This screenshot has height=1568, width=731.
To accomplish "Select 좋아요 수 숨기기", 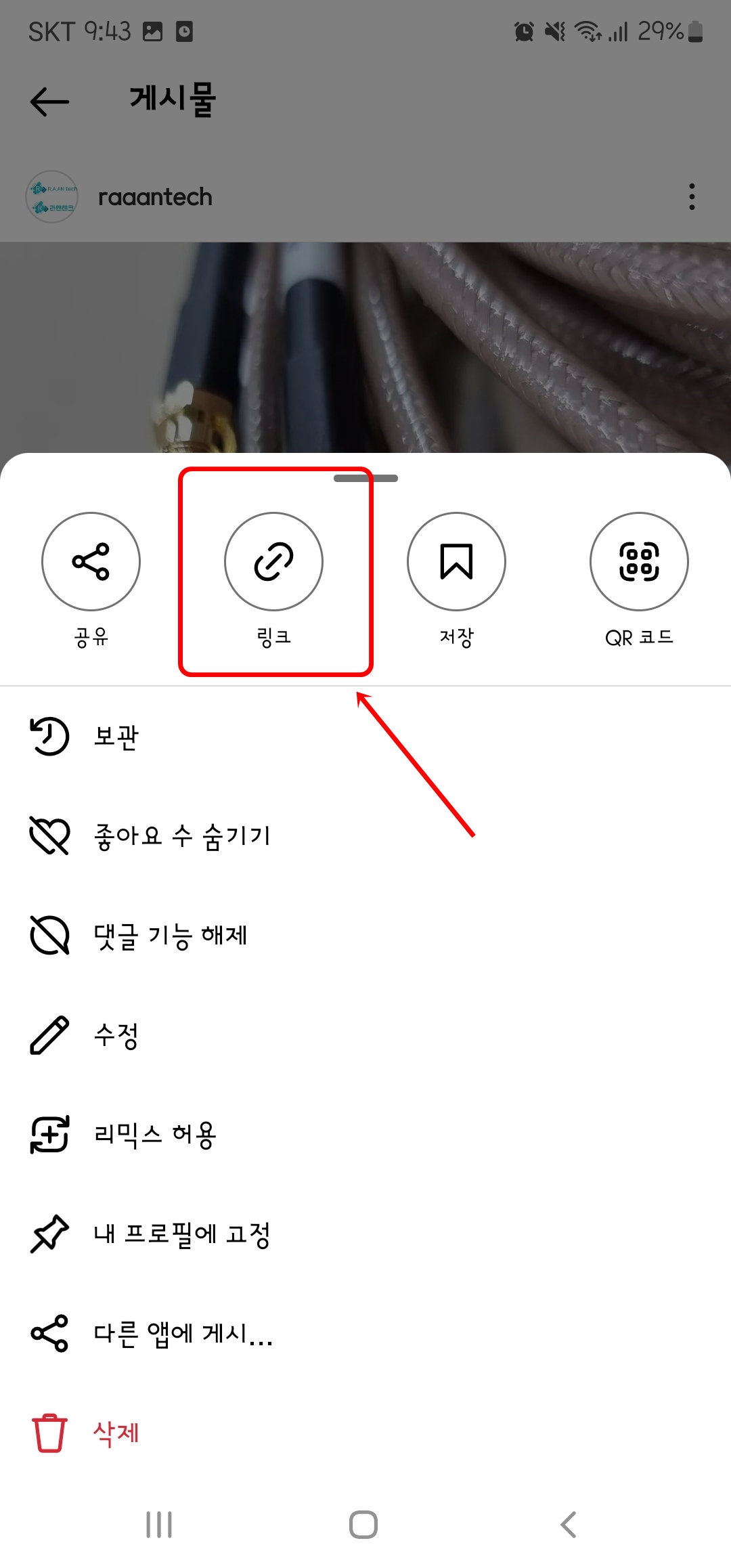I will click(x=181, y=835).
